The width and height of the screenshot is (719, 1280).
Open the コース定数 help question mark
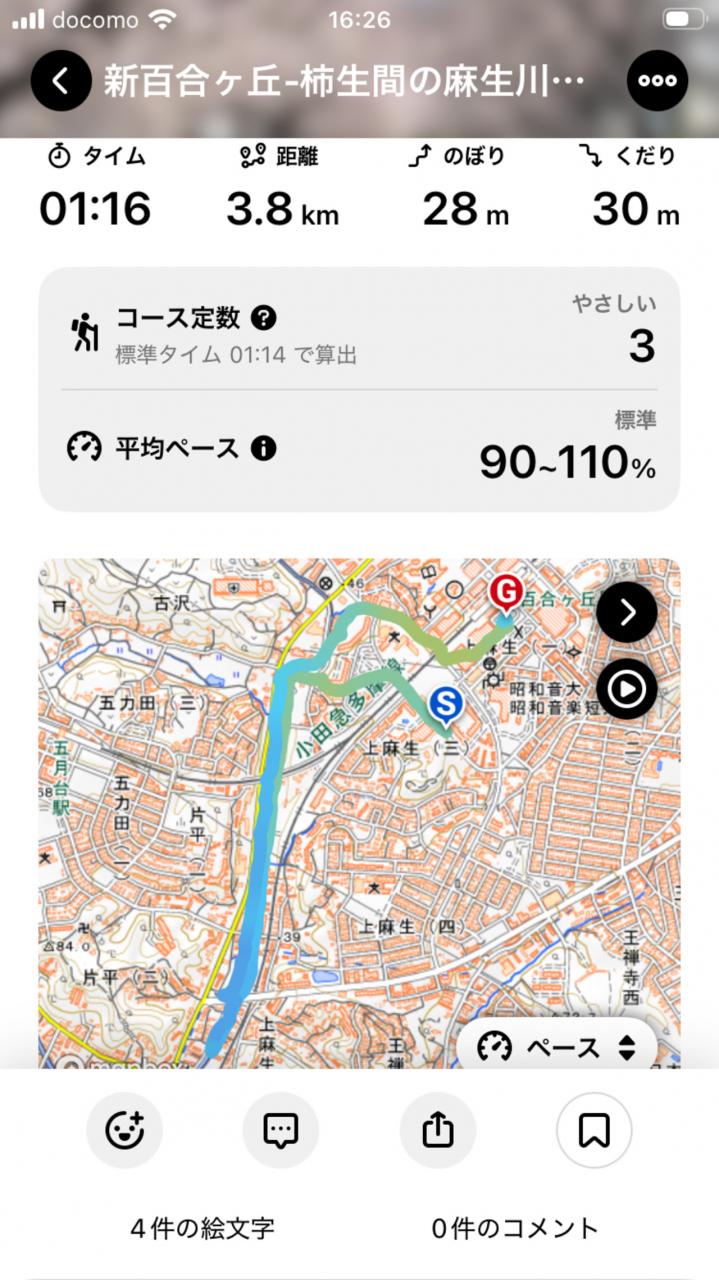click(x=264, y=319)
